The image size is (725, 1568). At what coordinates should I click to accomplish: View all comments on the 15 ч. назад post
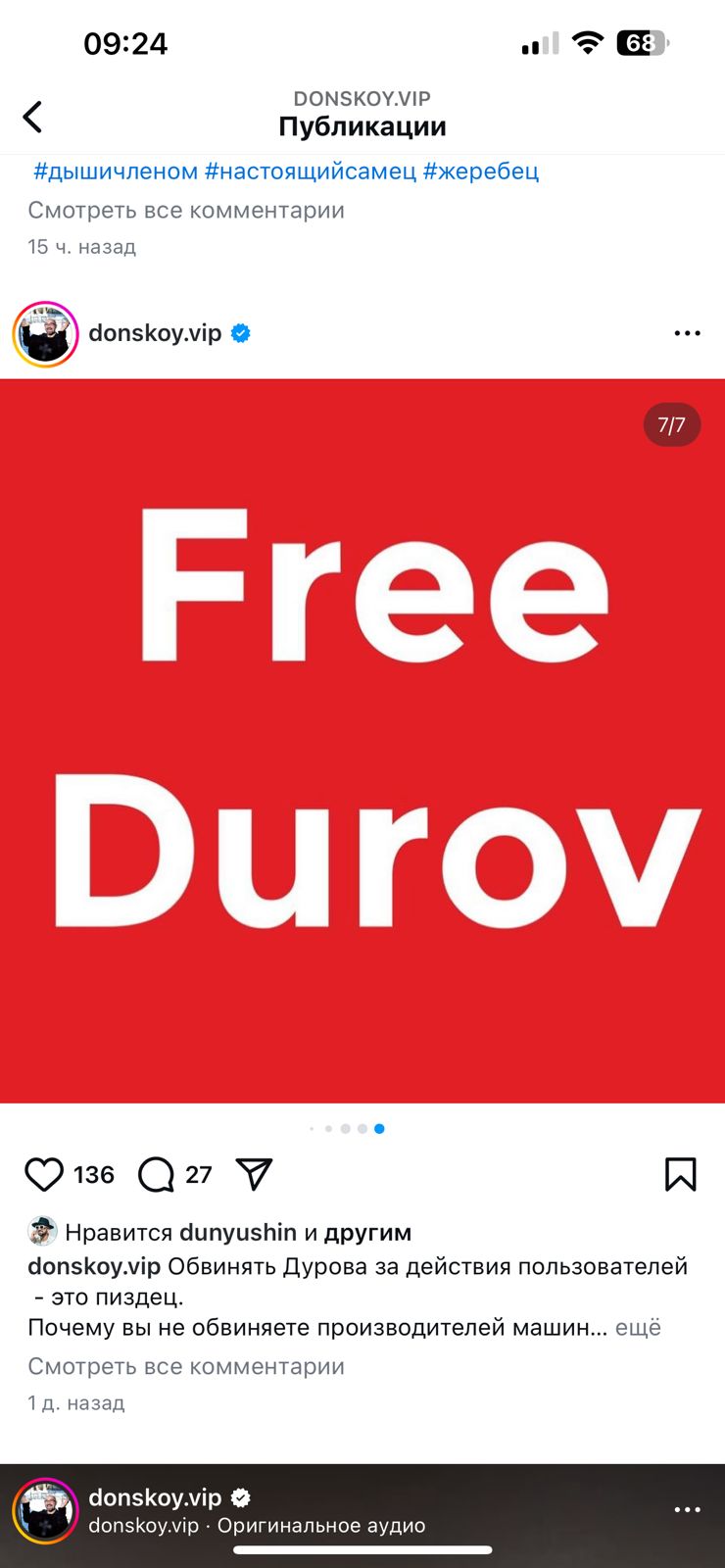click(x=186, y=211)
